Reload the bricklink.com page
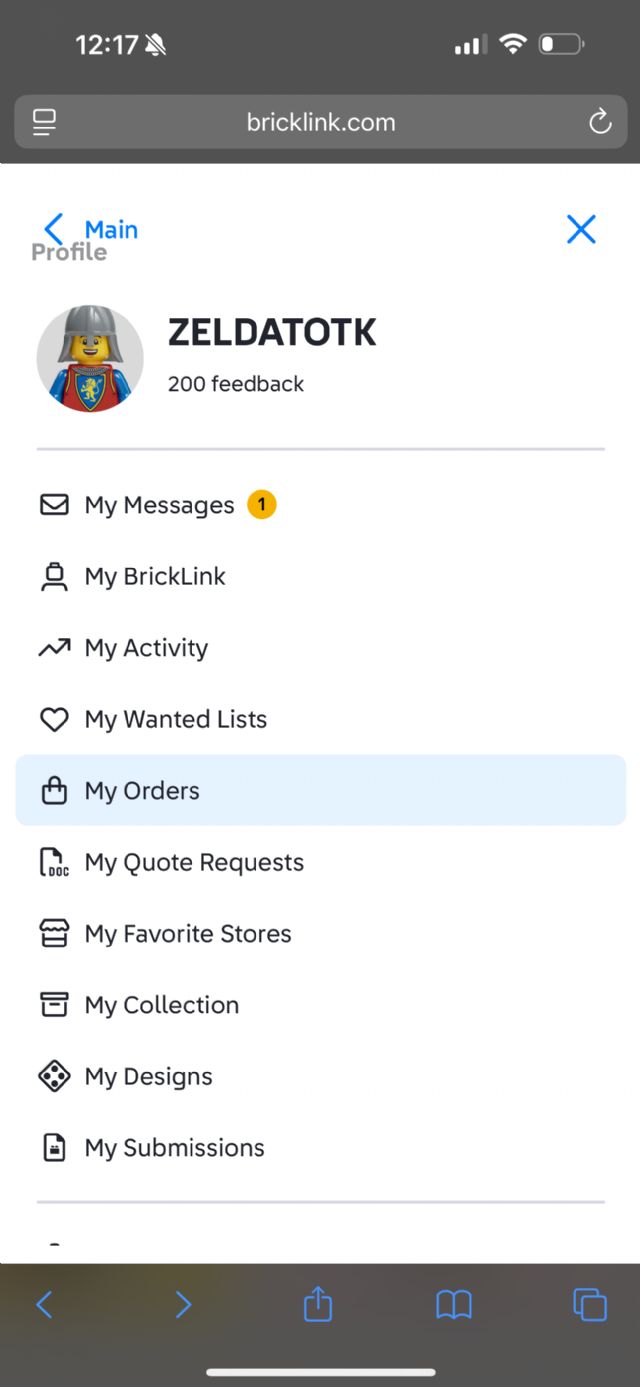The width and height of the screenshot is (640, 1387). coord(599,122)
